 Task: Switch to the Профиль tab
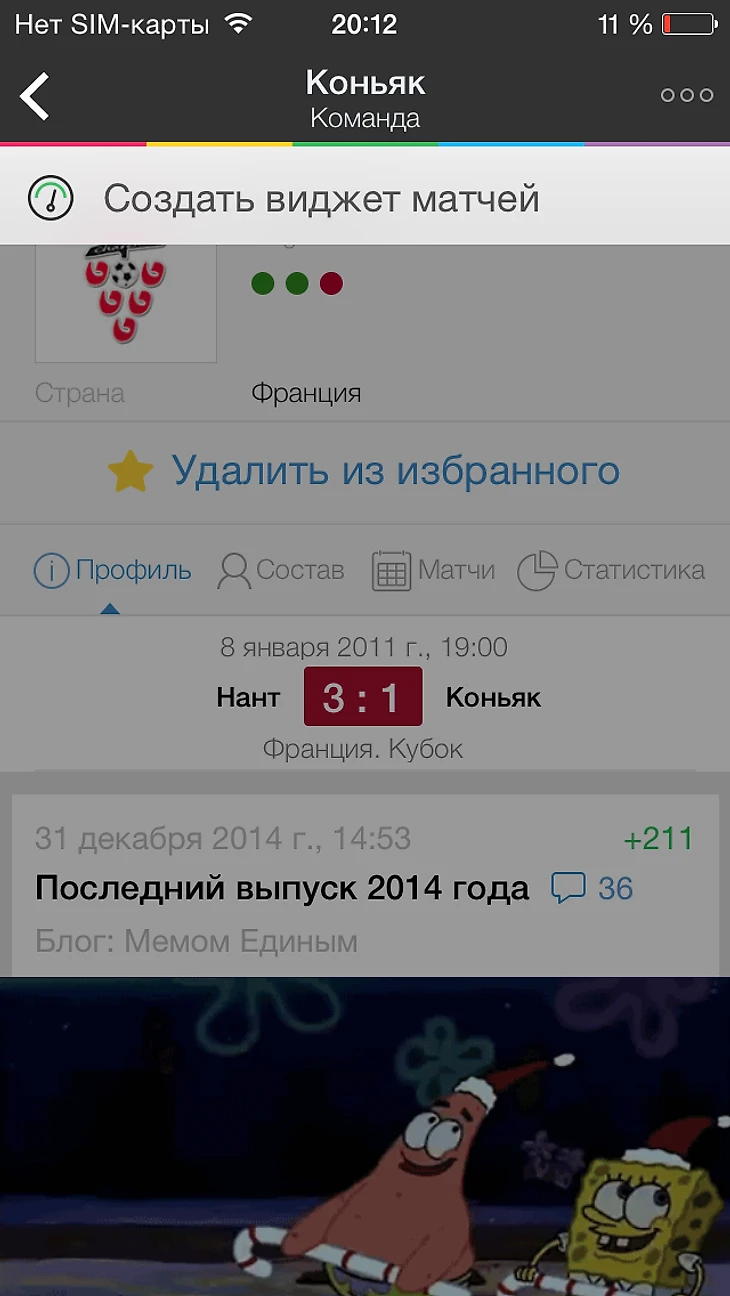(112, 571)
